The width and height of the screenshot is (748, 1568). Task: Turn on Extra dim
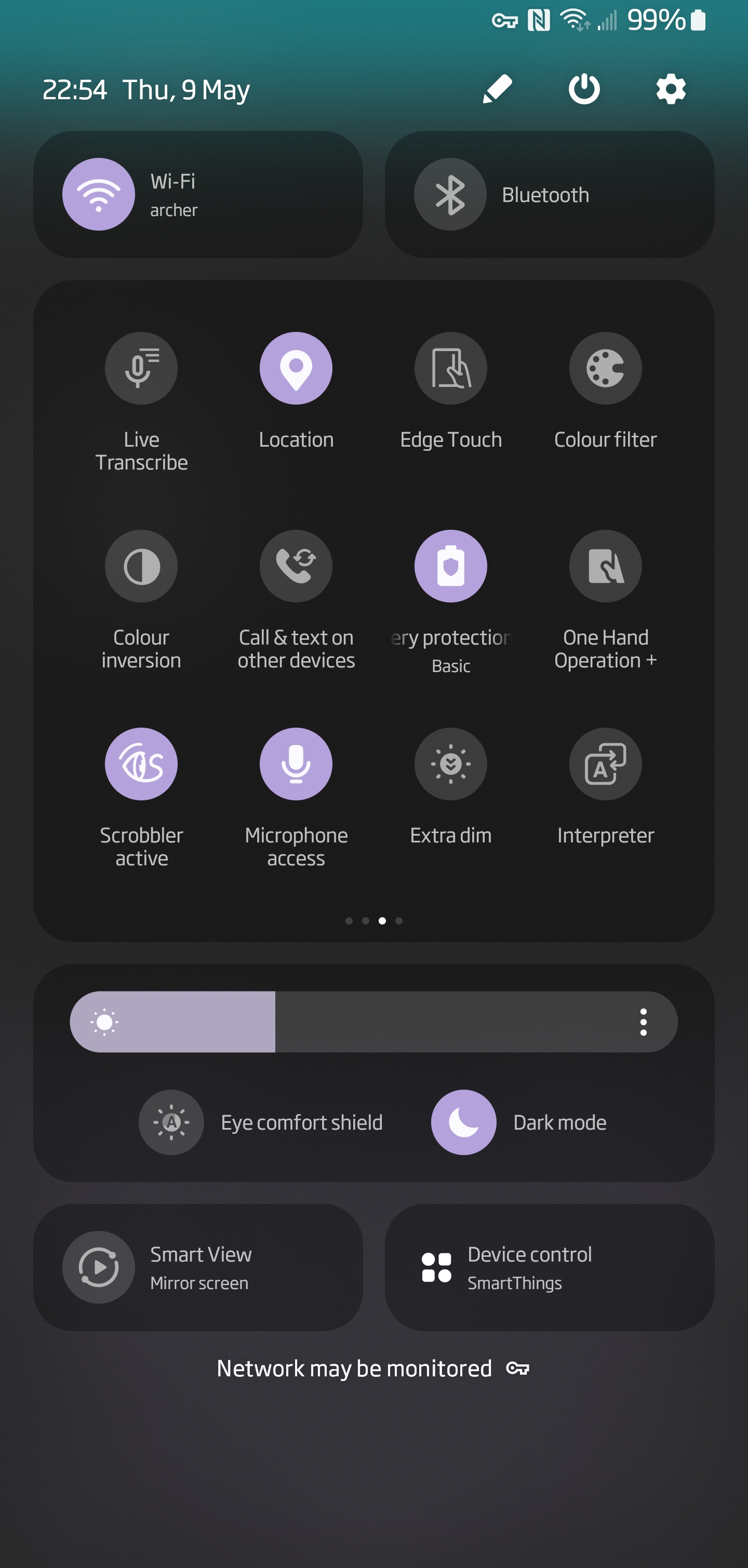(x=450, y=764)
